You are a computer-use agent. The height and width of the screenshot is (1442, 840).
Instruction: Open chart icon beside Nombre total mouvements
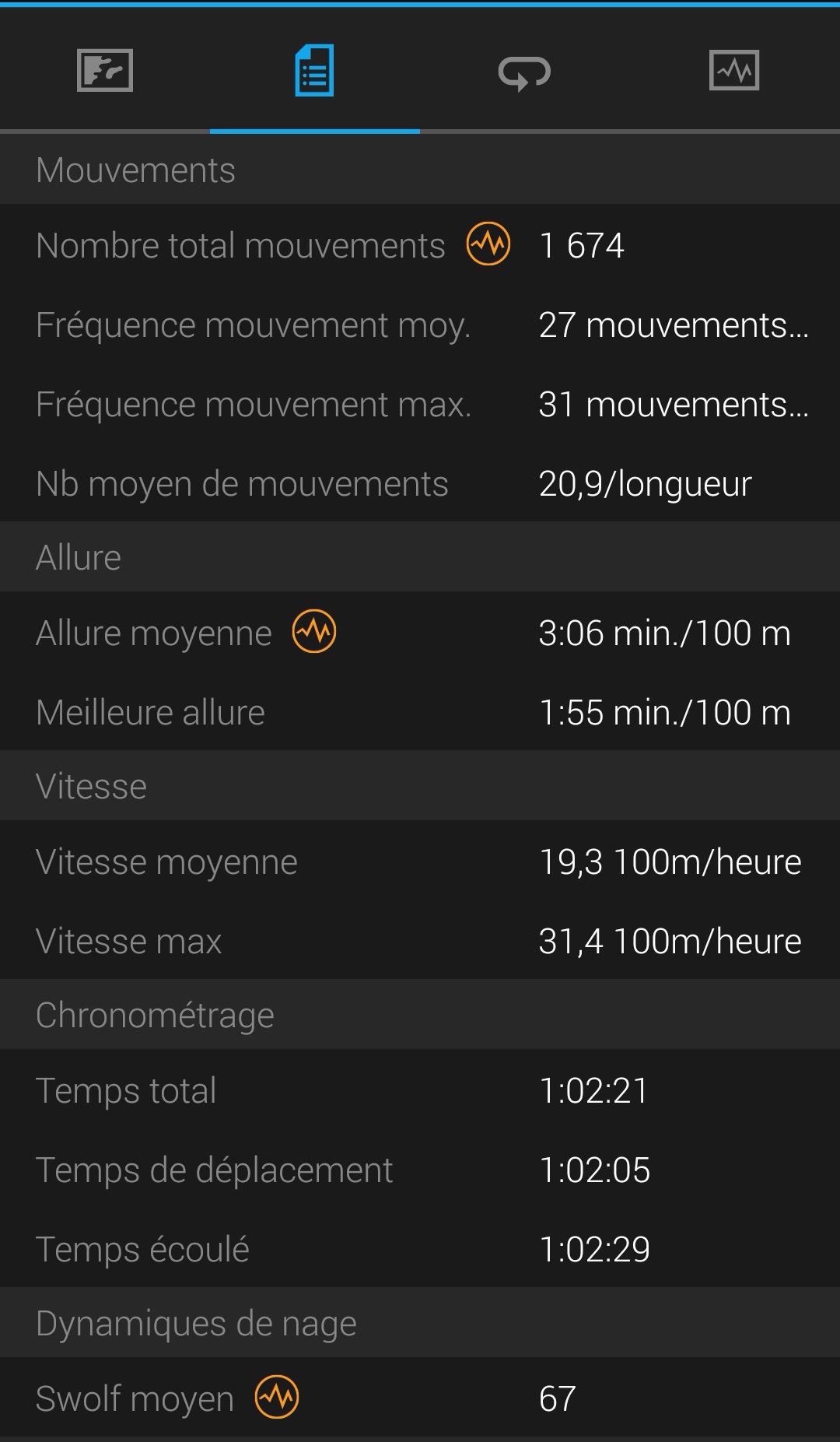[x=488, y=244]
